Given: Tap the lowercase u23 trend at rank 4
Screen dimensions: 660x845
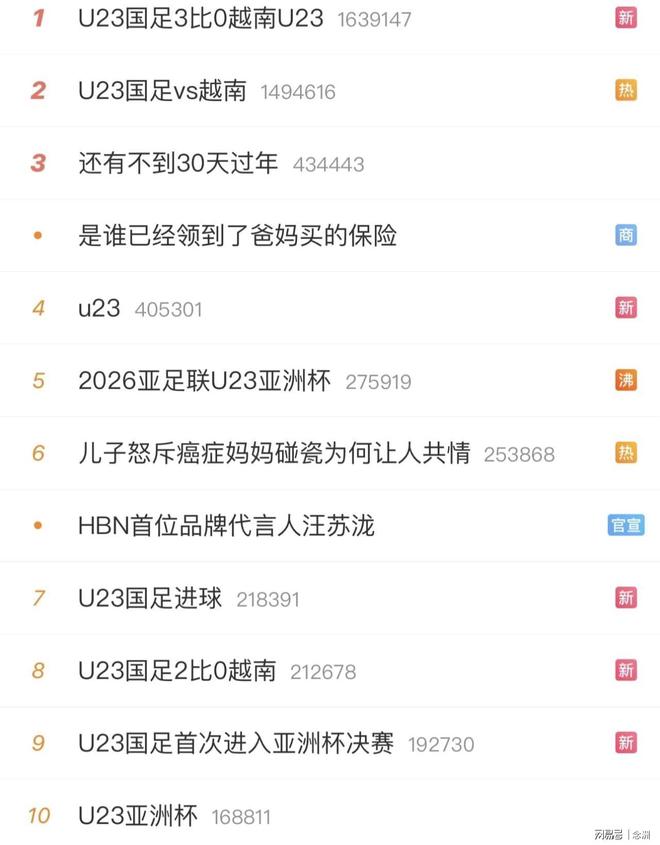Looking at the screenshot, I should 99,308.
